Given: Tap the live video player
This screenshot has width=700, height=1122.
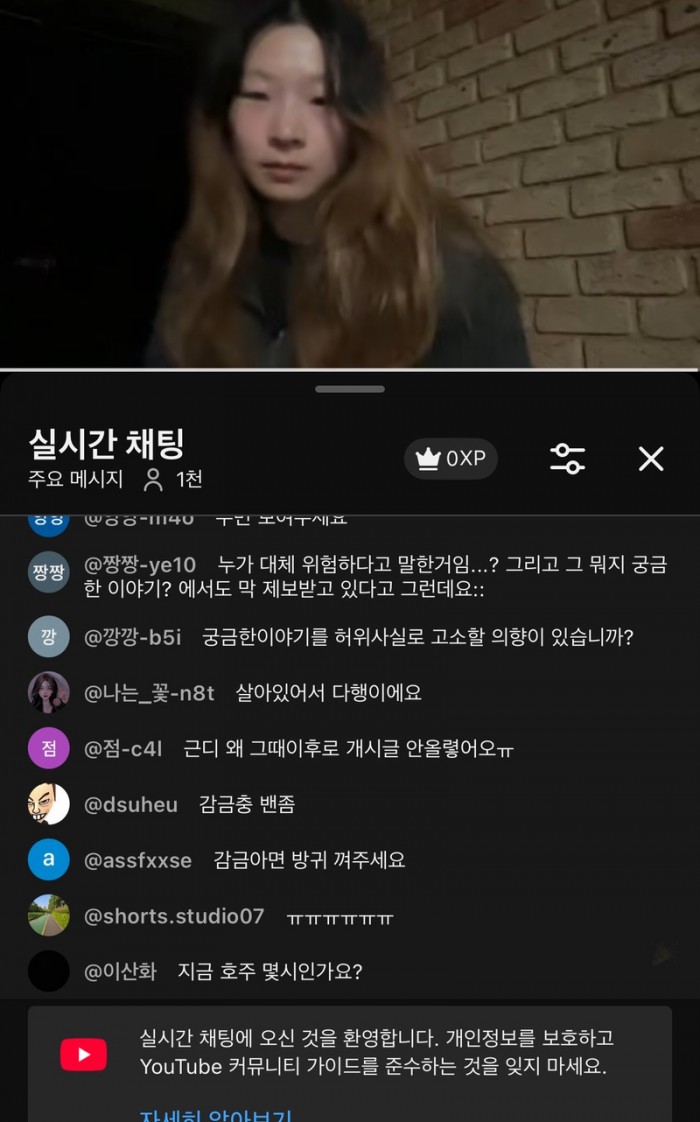Looking at the screenshot, I should (x=350, y=184).
